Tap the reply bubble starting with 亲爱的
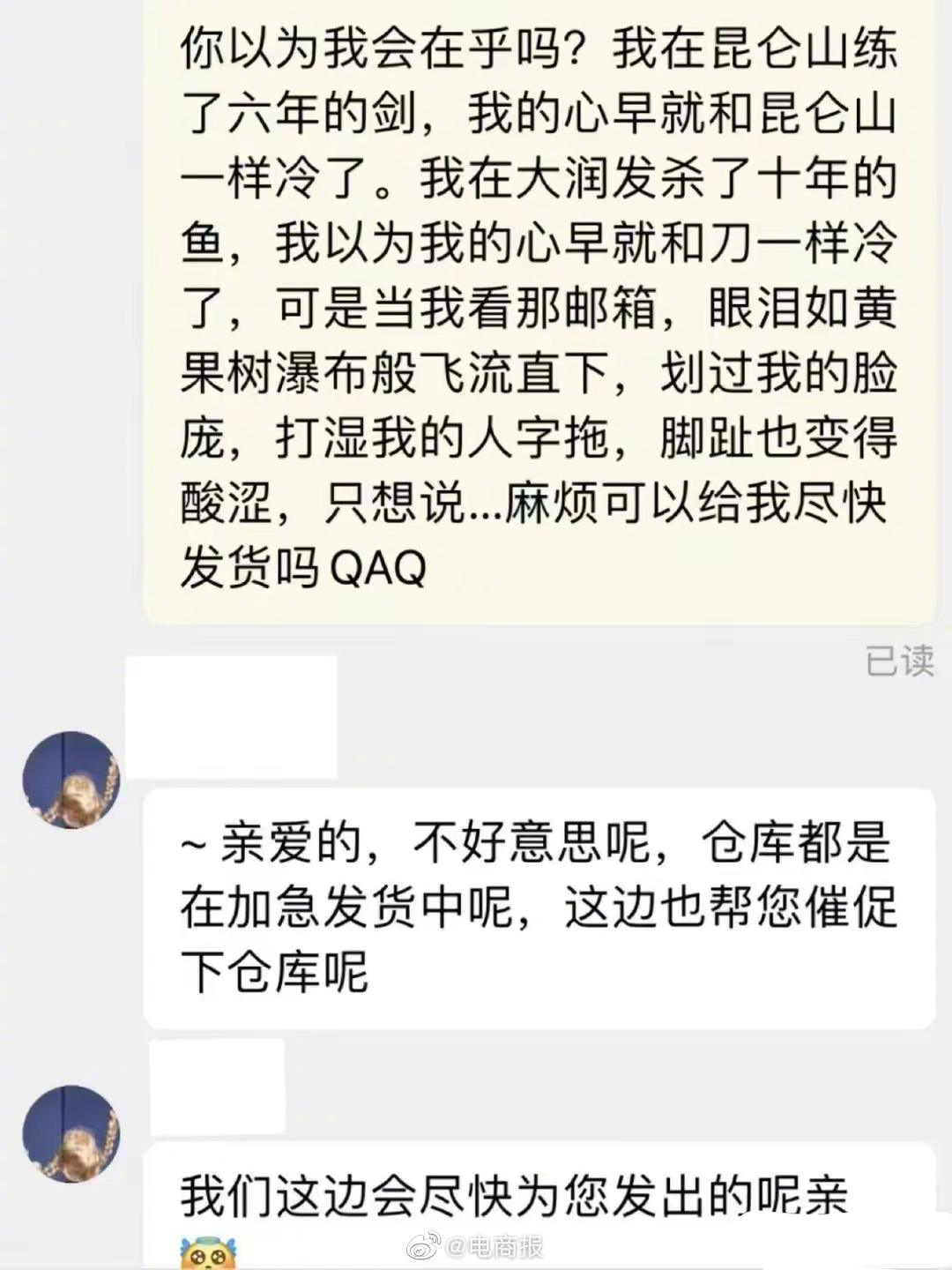Viewport: 952px width, 1270px height. 529,900
